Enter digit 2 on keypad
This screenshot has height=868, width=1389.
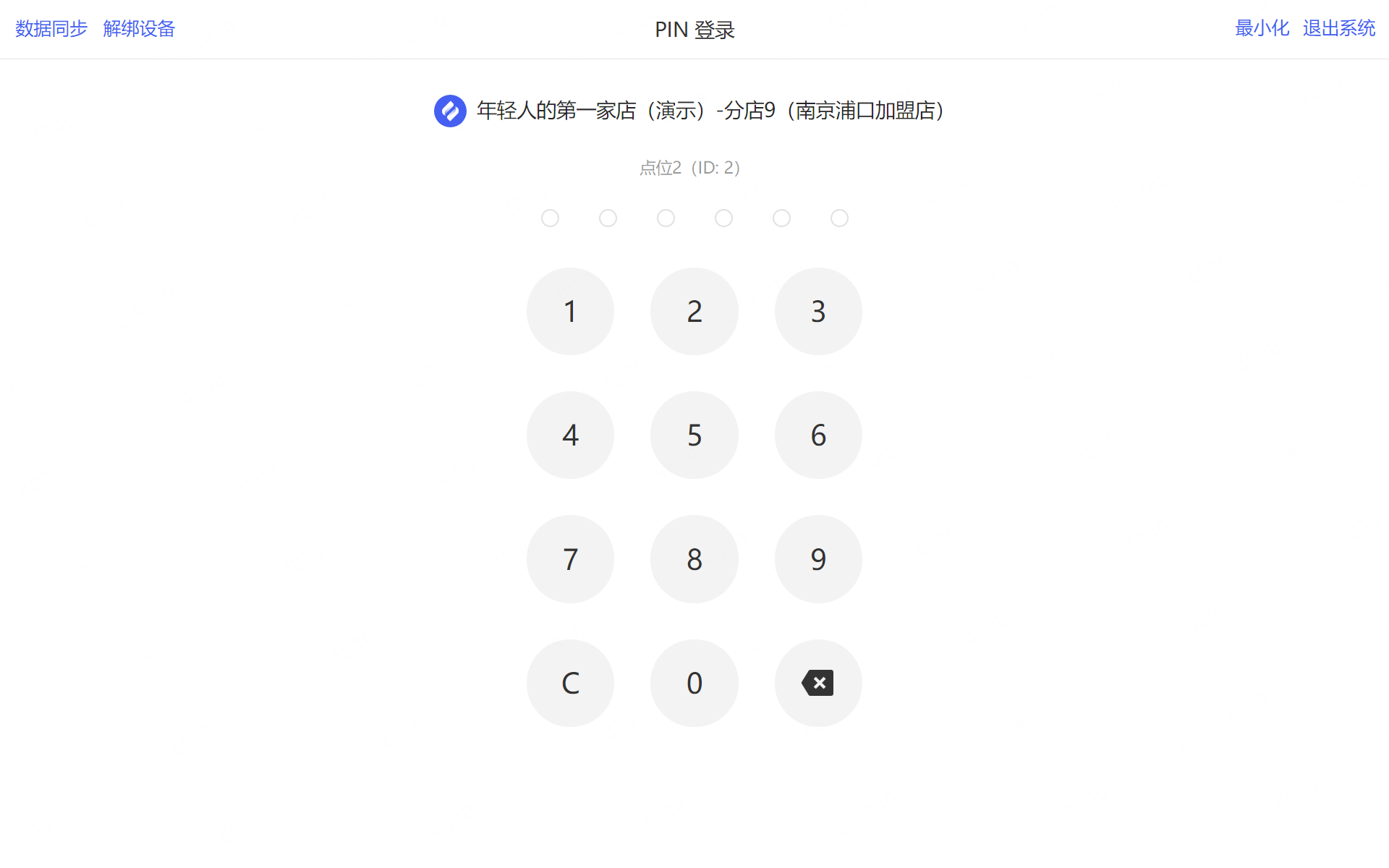(694, 312)
